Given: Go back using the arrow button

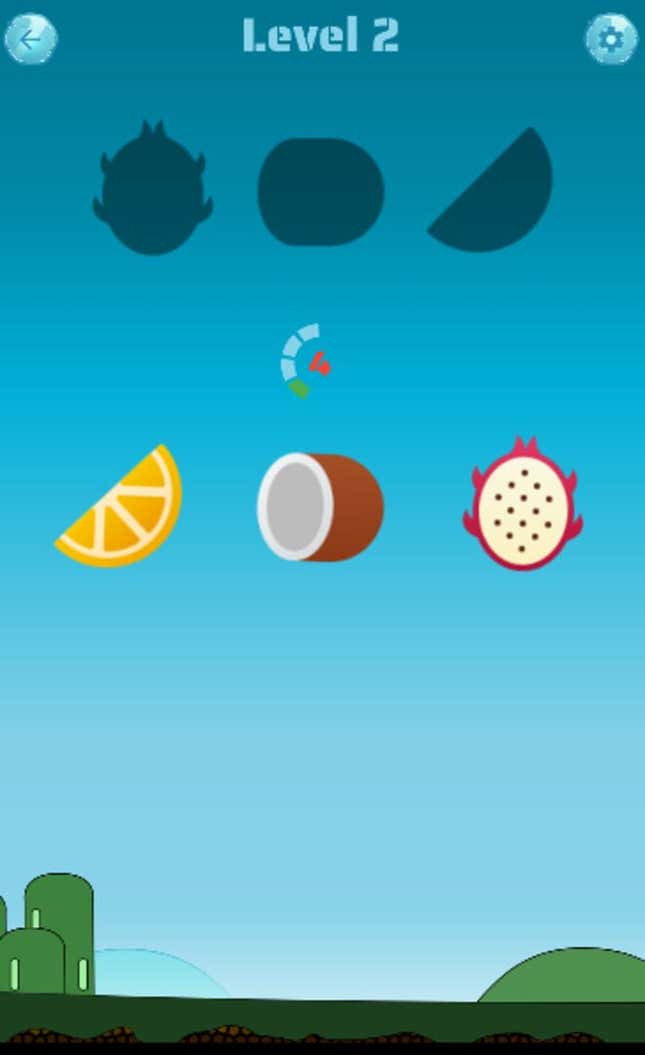Looking at the screenshot, I should pyautogui.click(x=31, y=39).
